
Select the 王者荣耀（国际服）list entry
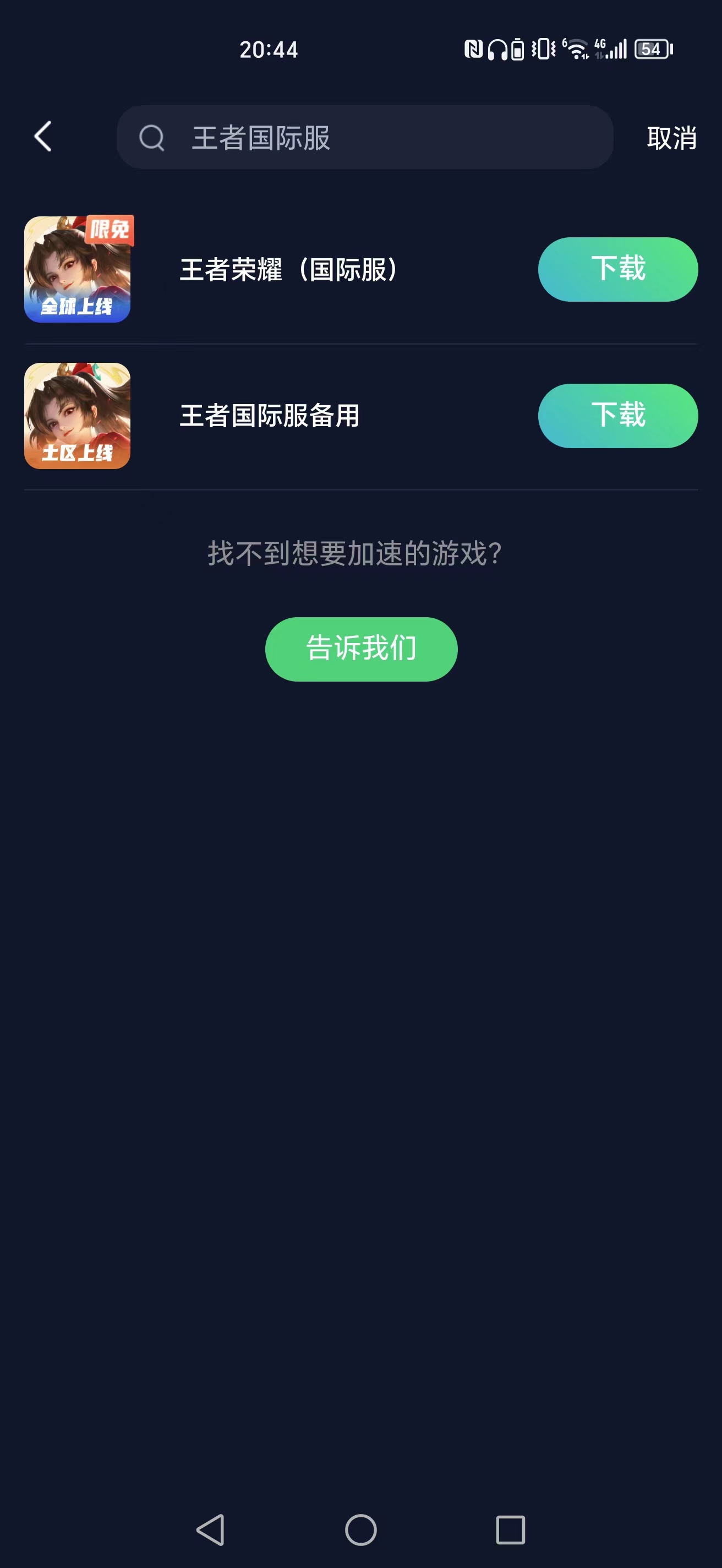(x=289, y=269)
